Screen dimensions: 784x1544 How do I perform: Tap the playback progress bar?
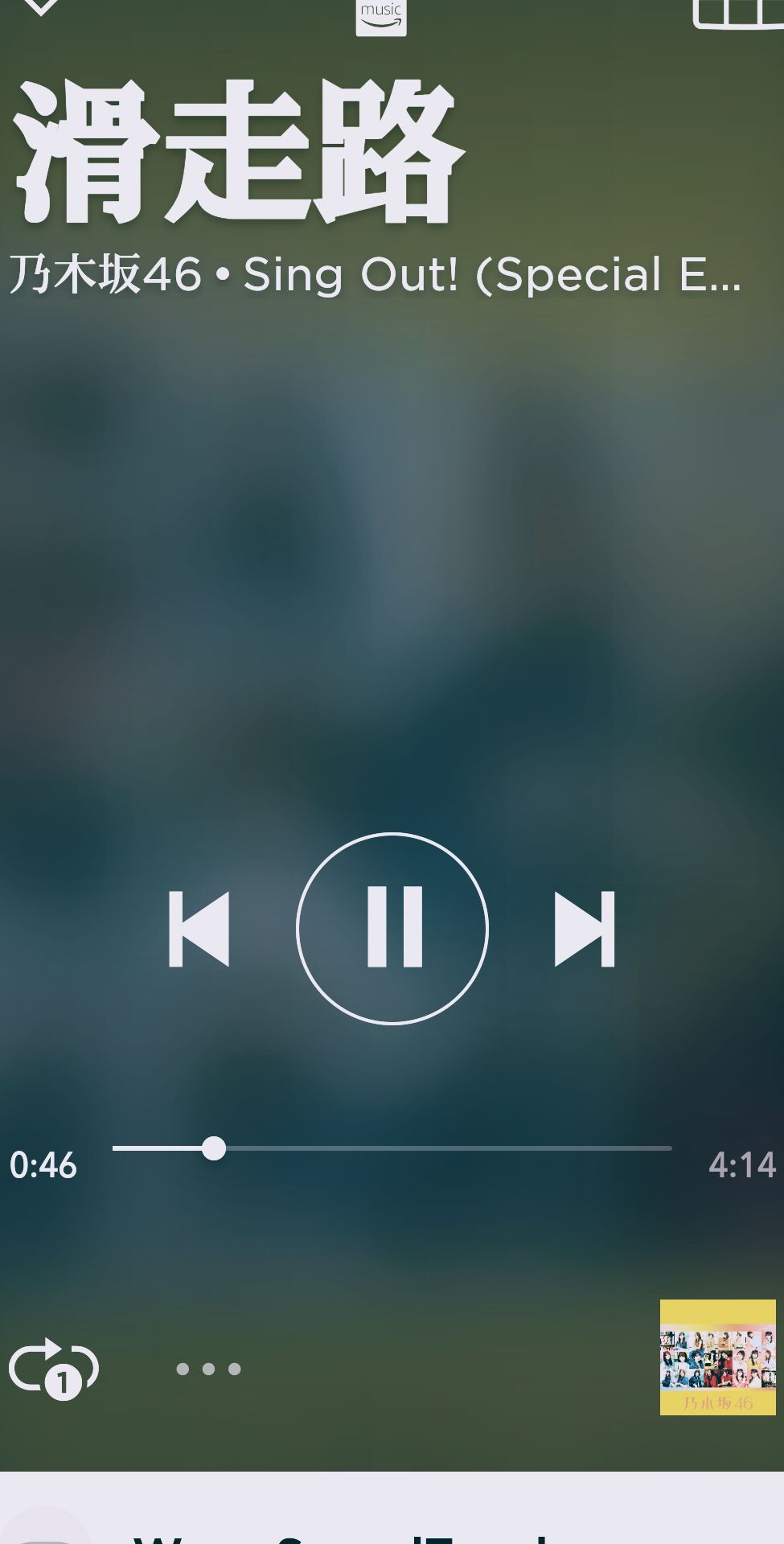[392, 1148]
